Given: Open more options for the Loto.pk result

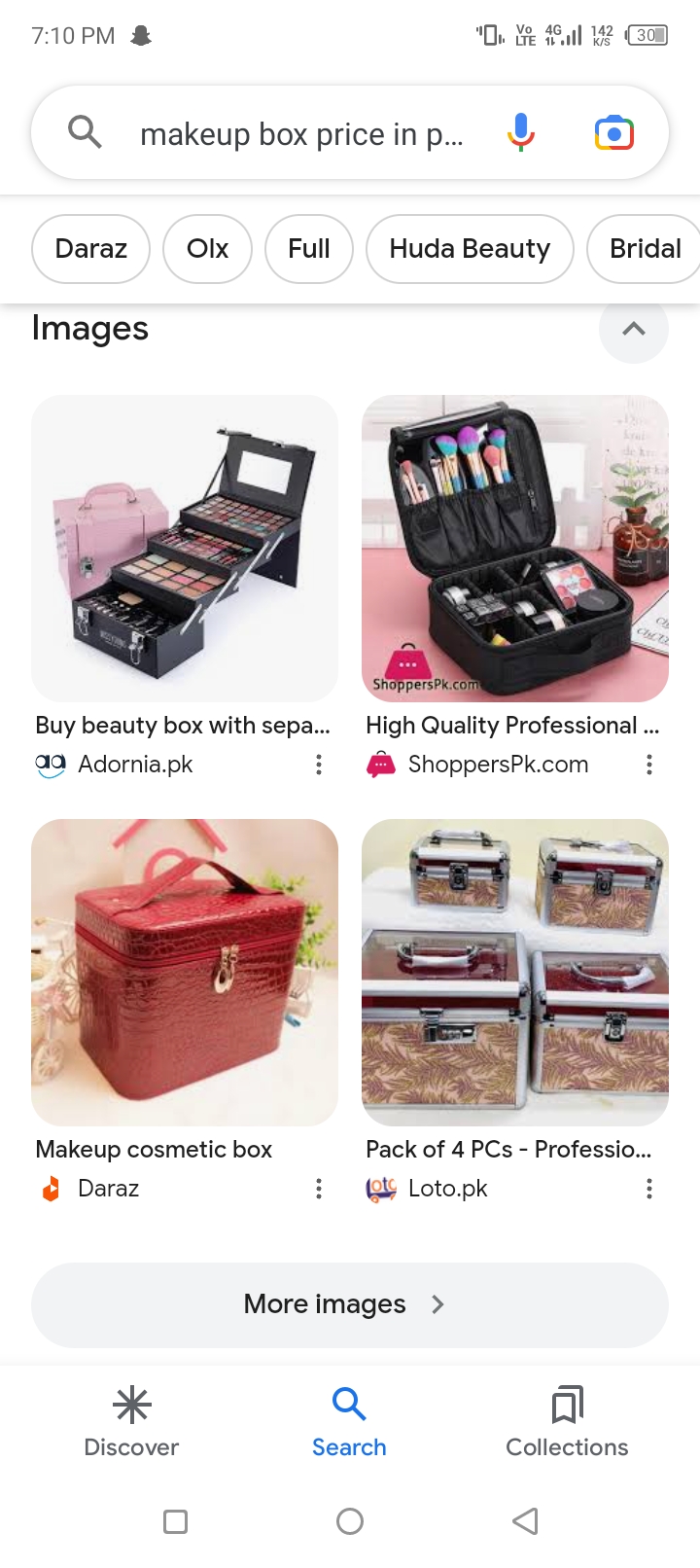Looking at the screenshot, I should pos(649,1189).
